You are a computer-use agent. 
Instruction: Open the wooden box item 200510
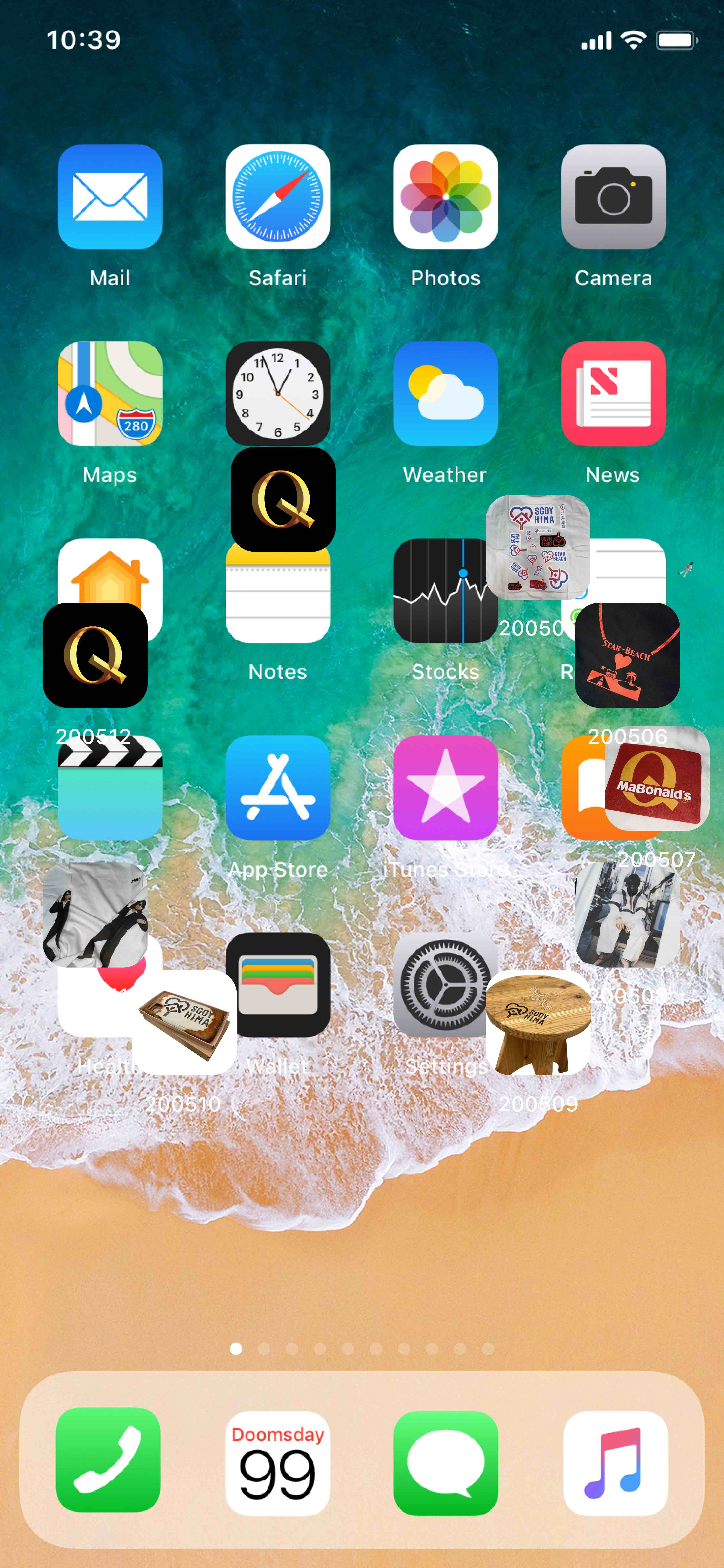click(184, 1023)
